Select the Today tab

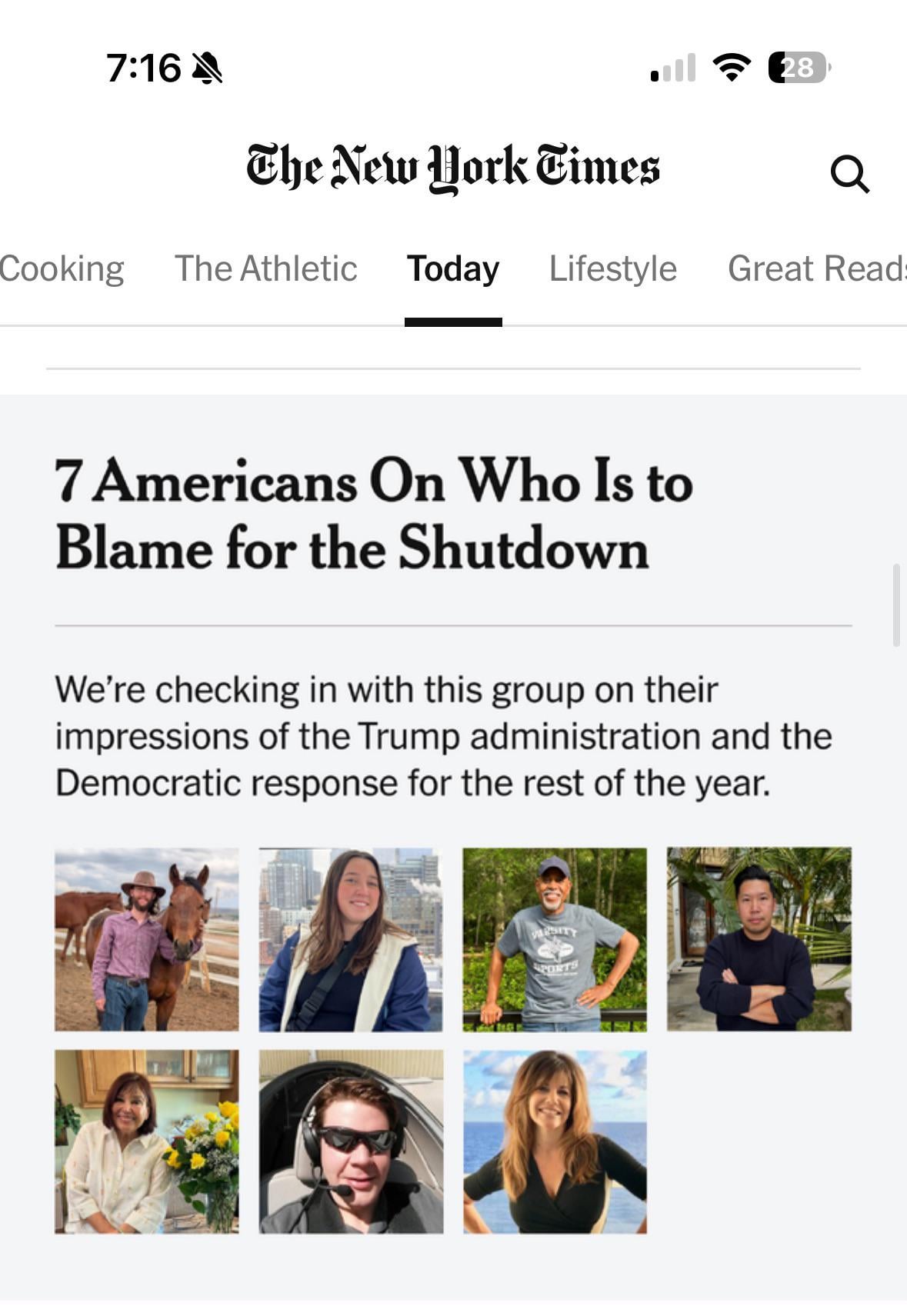coord(453,269)
